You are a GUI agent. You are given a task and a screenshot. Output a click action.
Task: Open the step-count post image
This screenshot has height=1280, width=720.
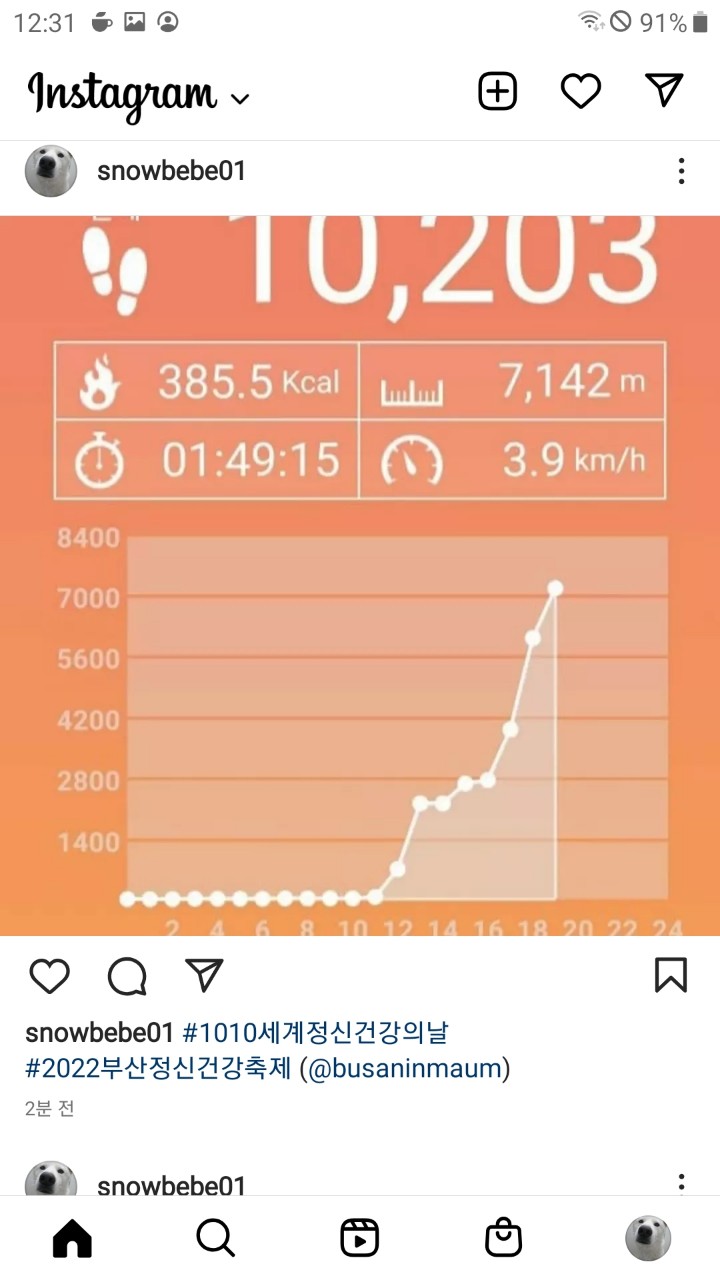tap(360, 575)
